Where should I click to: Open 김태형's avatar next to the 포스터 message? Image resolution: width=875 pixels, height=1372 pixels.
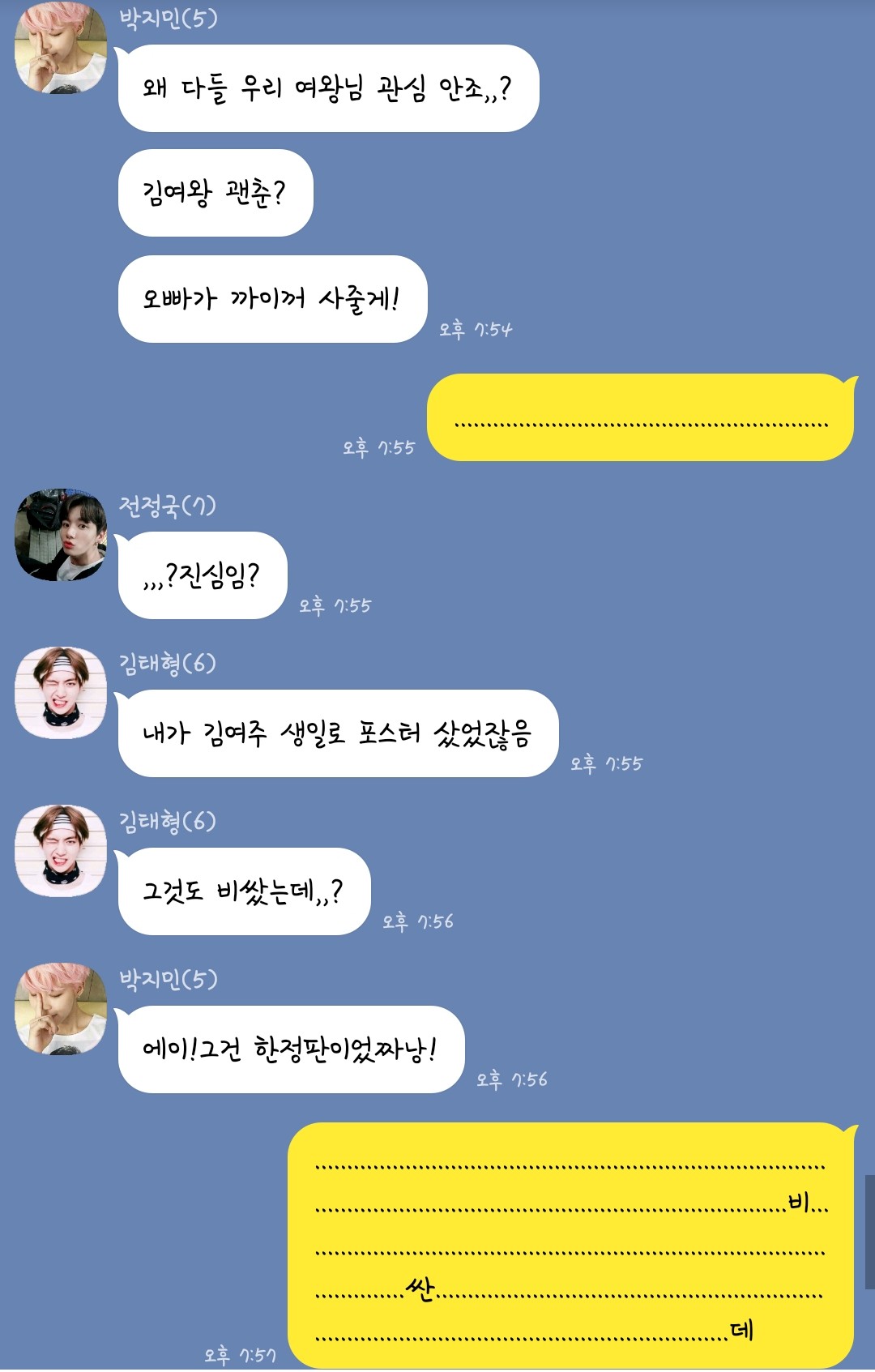click(x=61, y=693)
